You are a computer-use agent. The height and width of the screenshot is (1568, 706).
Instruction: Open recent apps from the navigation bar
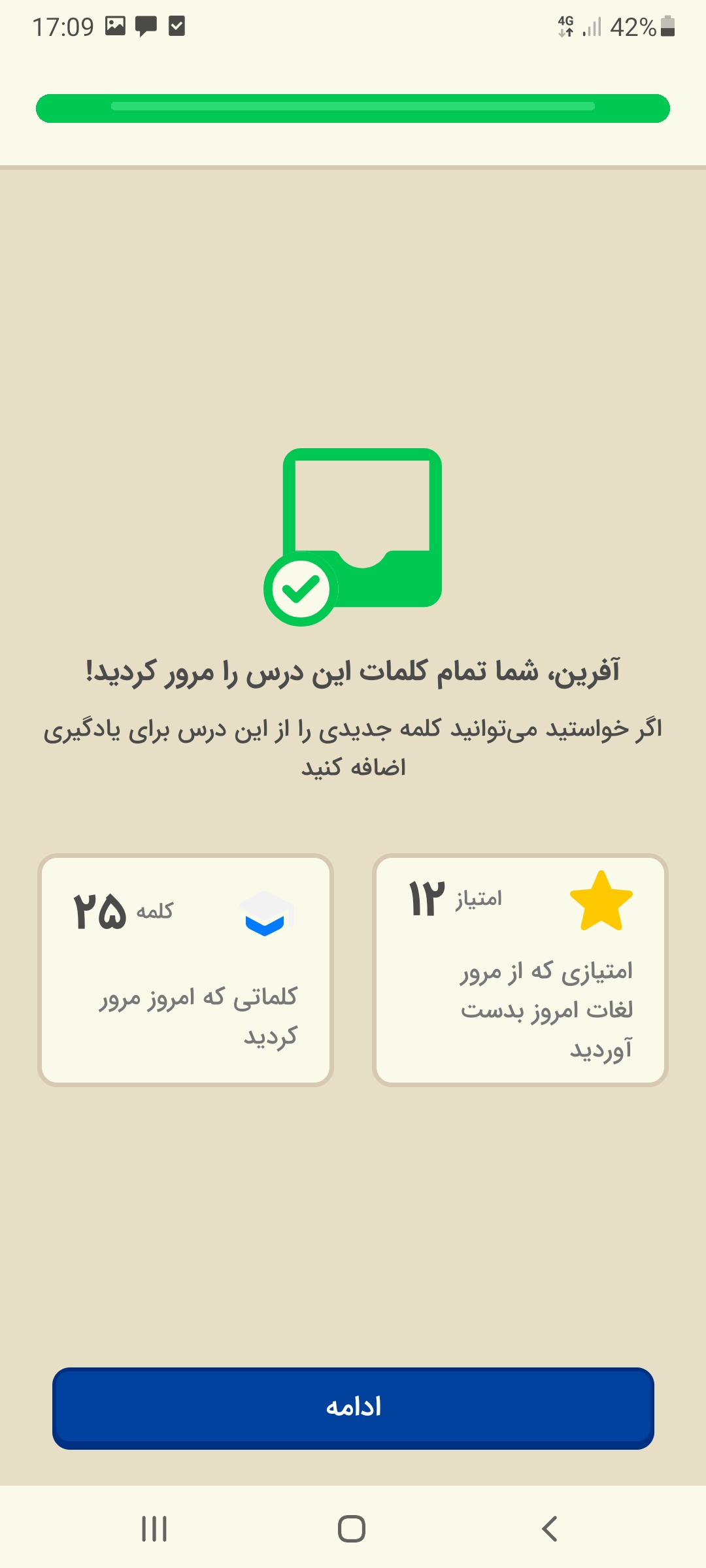pos(154,1529)
